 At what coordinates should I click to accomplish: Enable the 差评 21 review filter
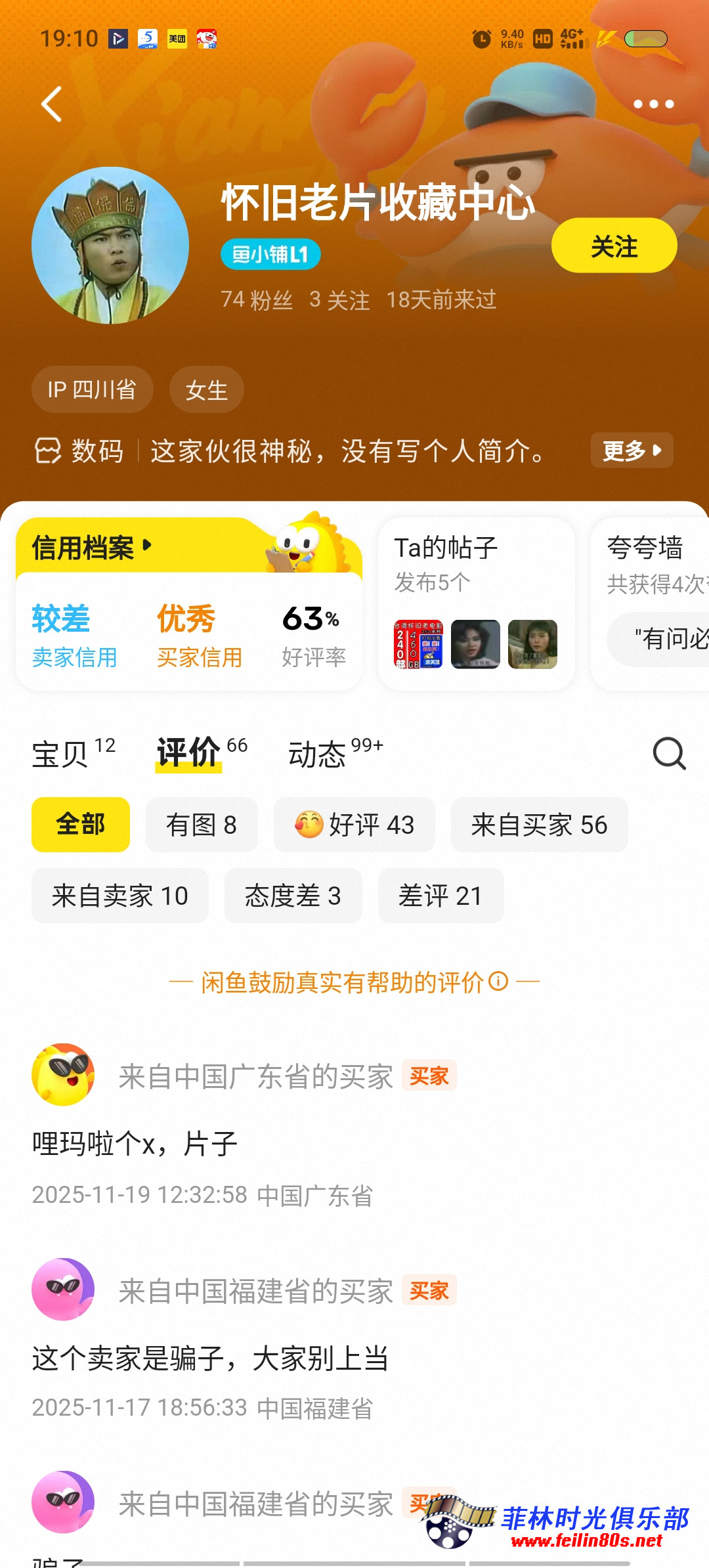(440, 896)
